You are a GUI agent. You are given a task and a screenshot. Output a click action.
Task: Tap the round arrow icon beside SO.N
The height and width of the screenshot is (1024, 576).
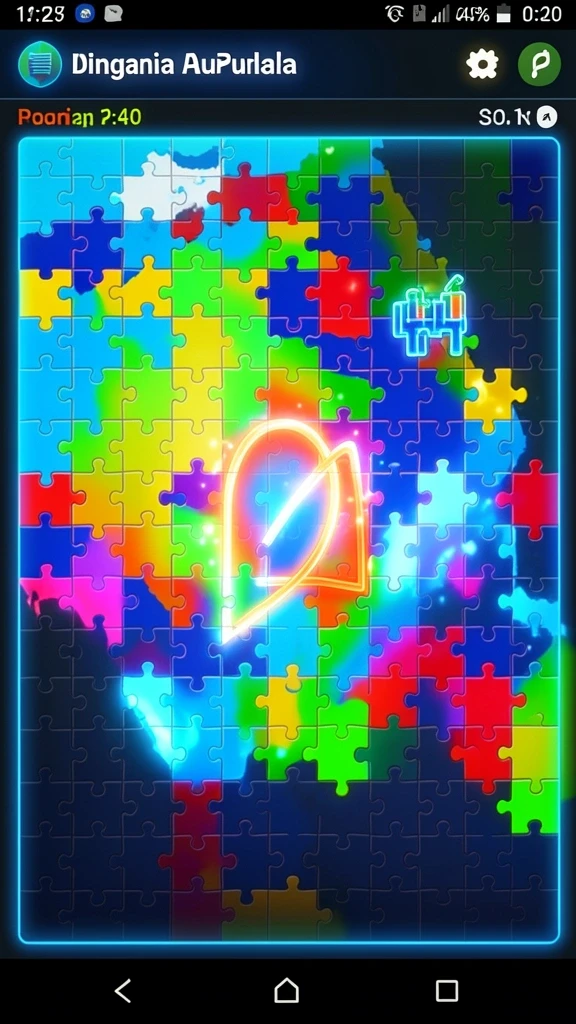(547, 118)
